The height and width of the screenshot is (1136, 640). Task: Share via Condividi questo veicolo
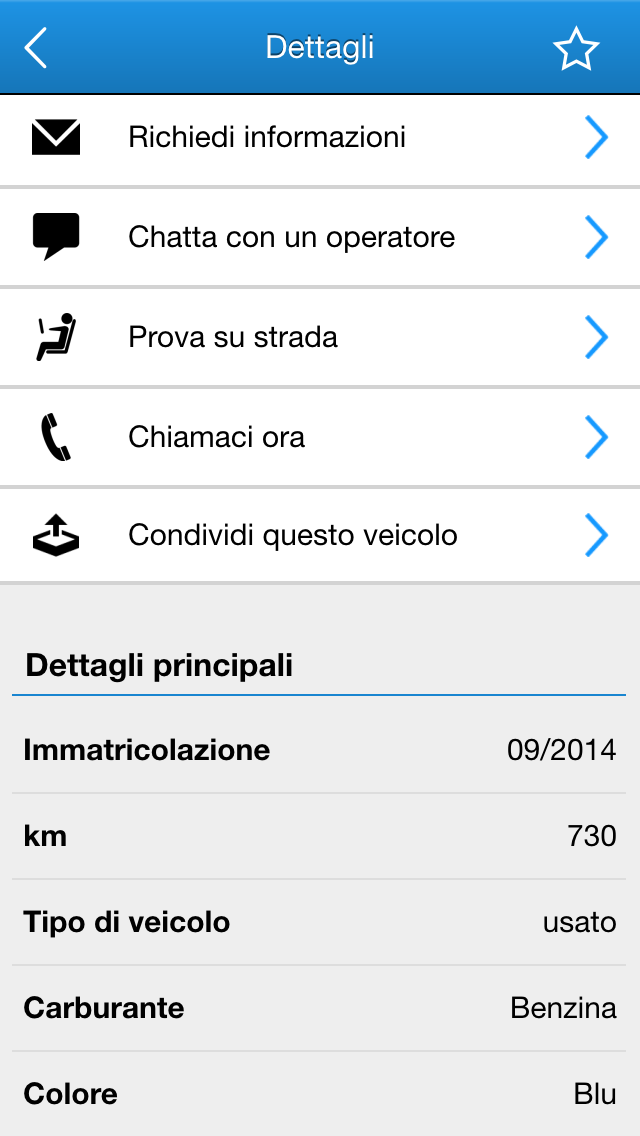(x=320, y=536)
